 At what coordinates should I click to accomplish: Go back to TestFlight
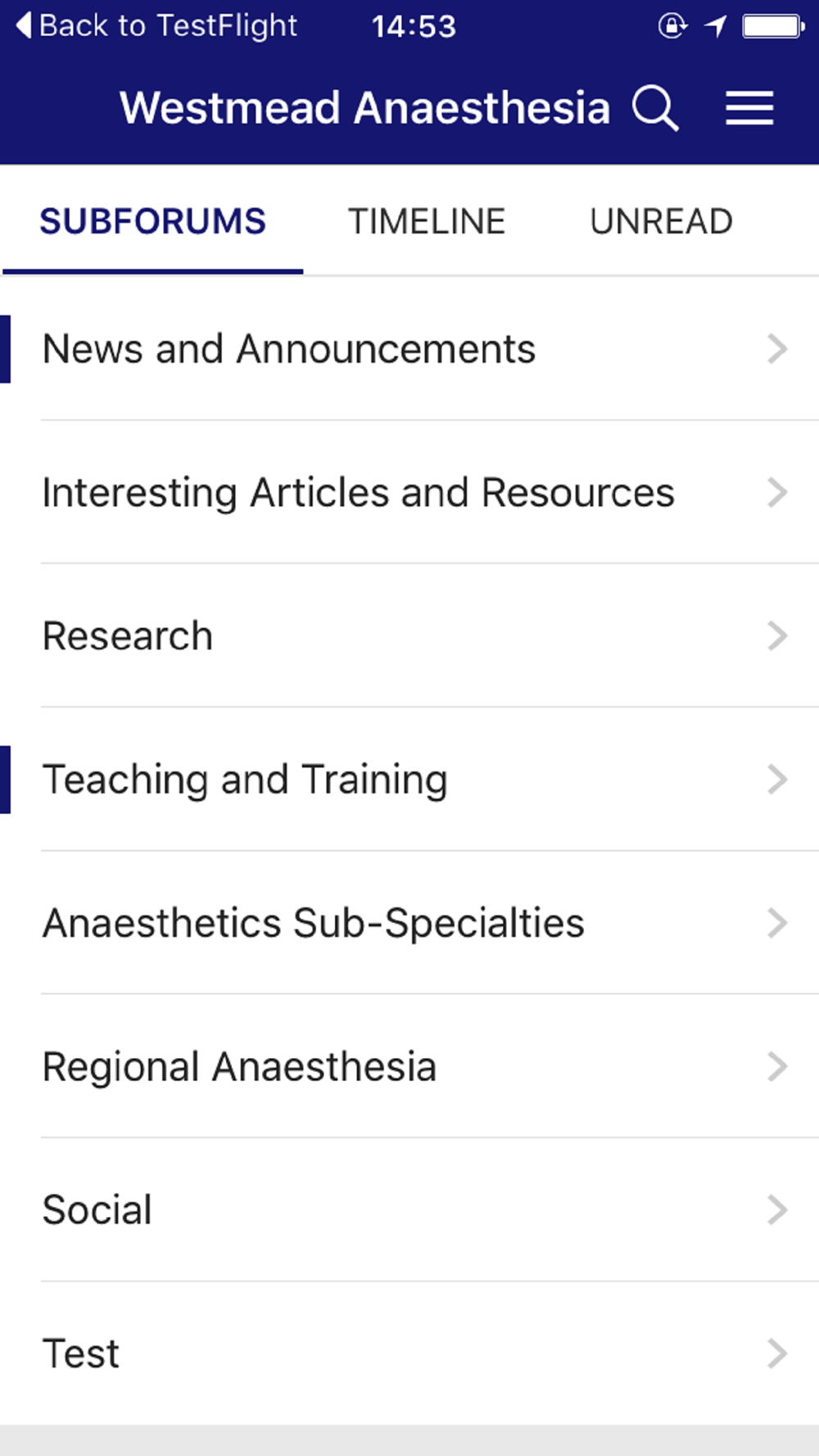(x=156, y=25)
